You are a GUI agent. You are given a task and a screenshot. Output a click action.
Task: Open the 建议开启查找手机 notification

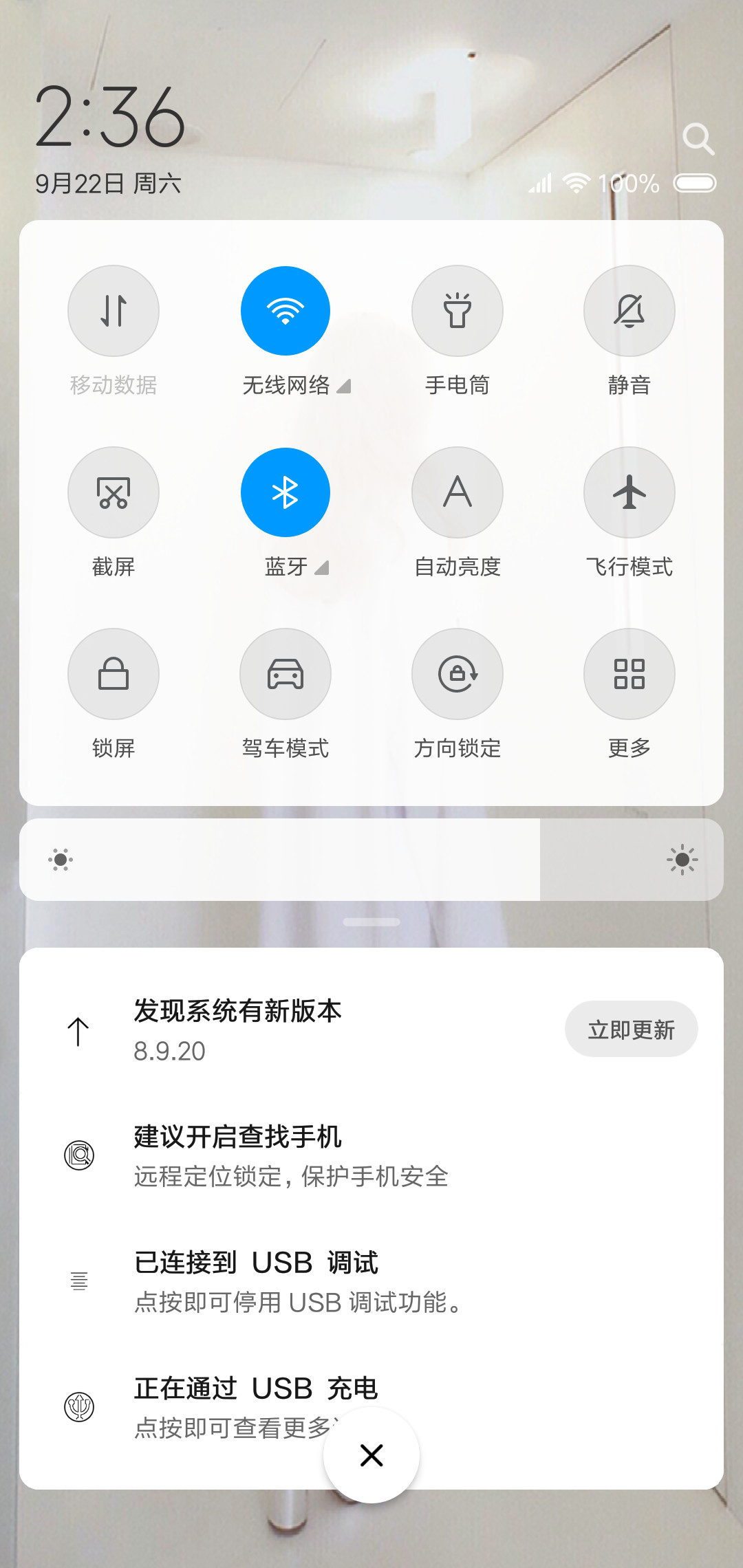point(371,1155)
